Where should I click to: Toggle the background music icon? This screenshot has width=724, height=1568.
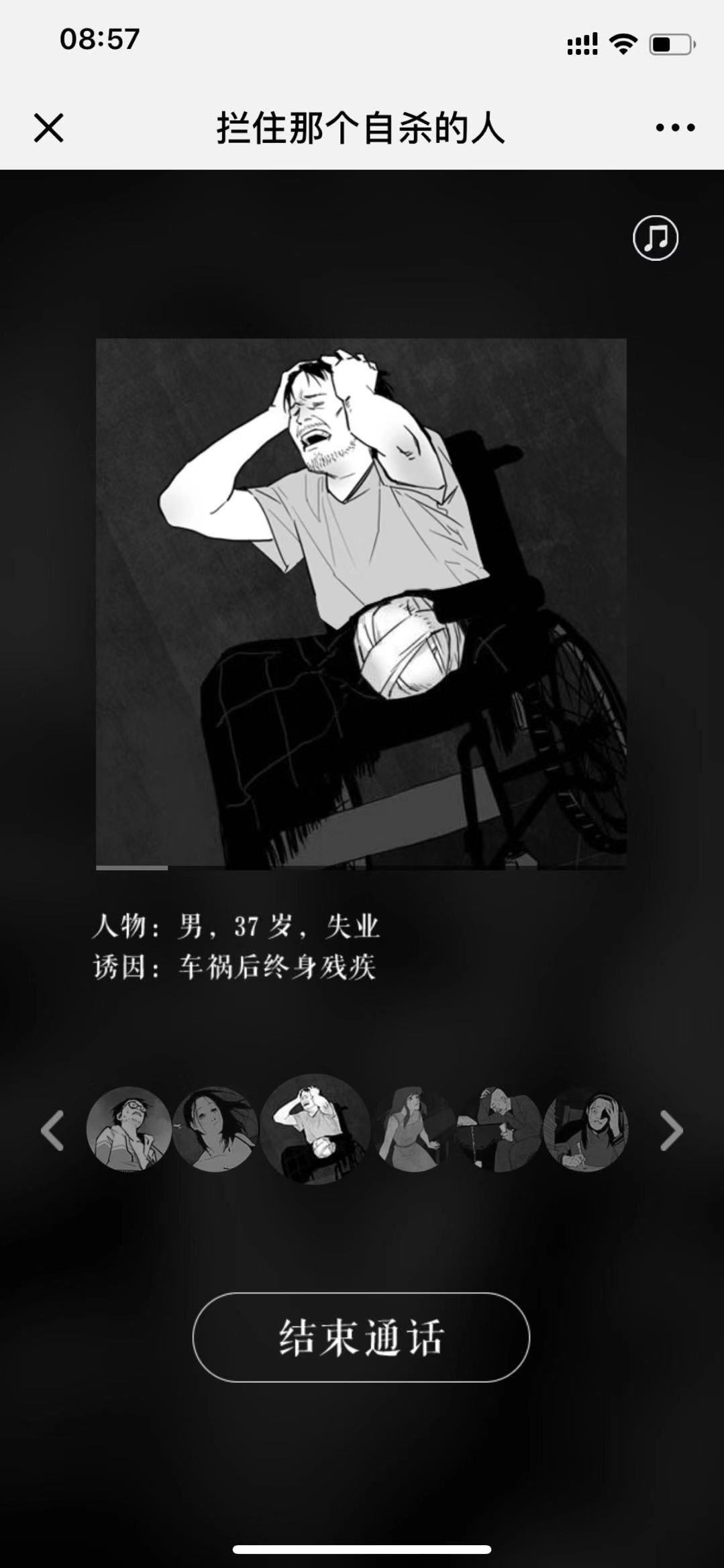[656, 238]
